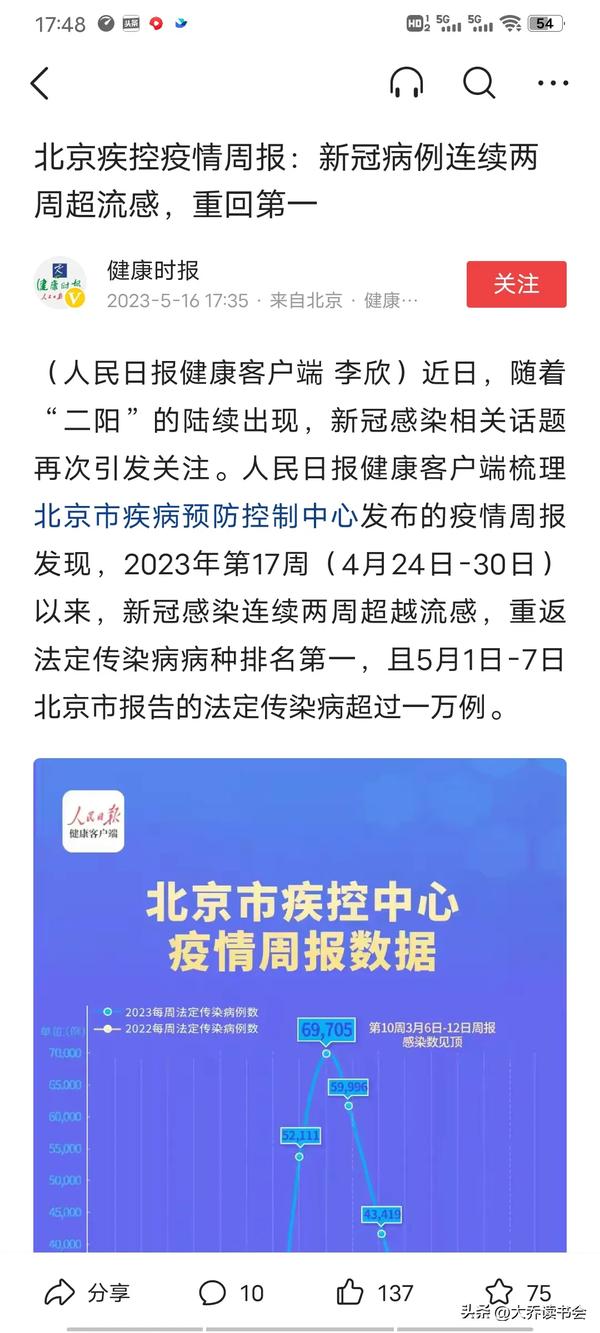The image size is (600, 1333).
Task: Open the three-dot overflow menu
Action: [x=552, y=84]
